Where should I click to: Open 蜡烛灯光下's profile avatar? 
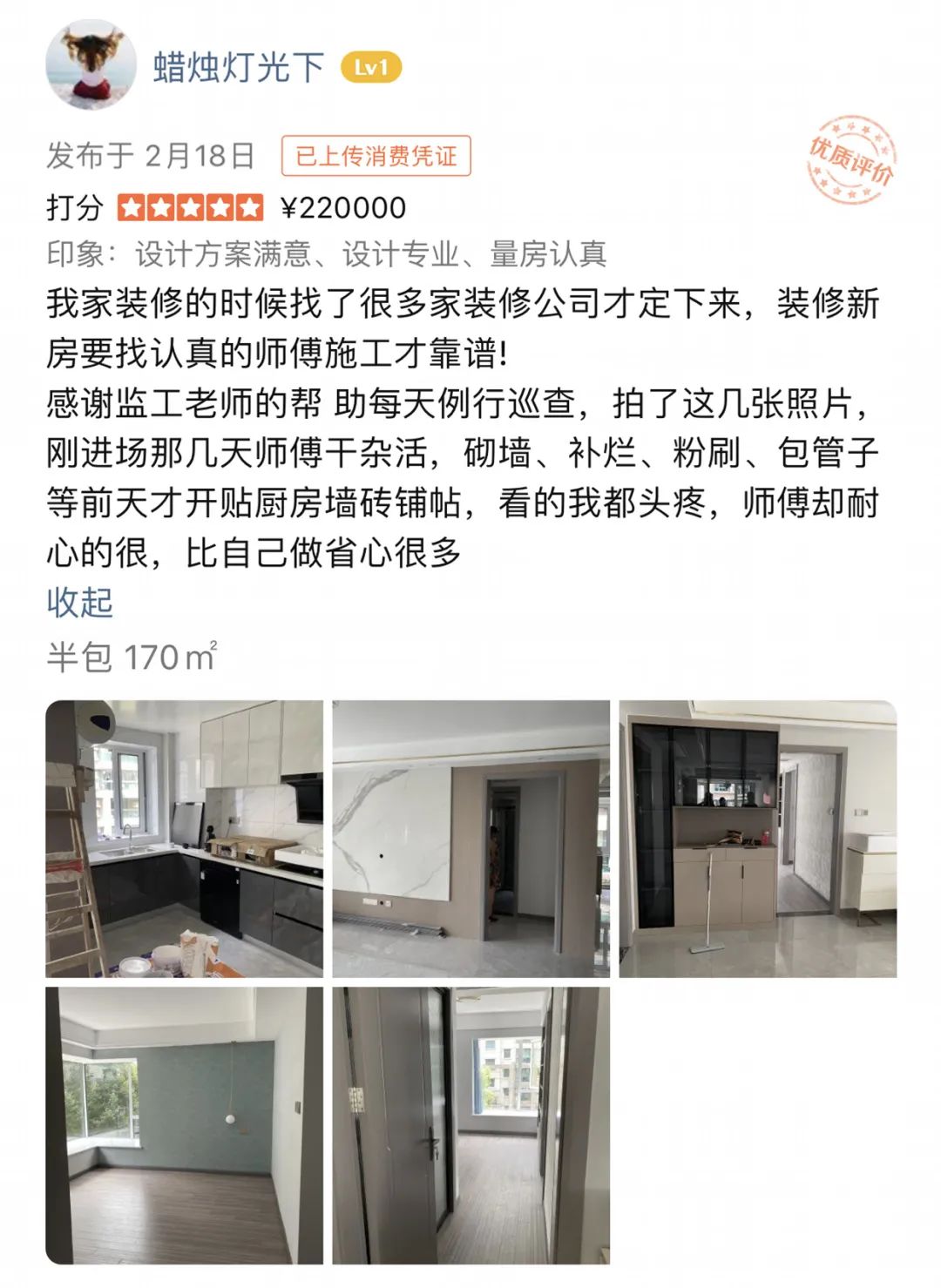click(x=91, y=64)
